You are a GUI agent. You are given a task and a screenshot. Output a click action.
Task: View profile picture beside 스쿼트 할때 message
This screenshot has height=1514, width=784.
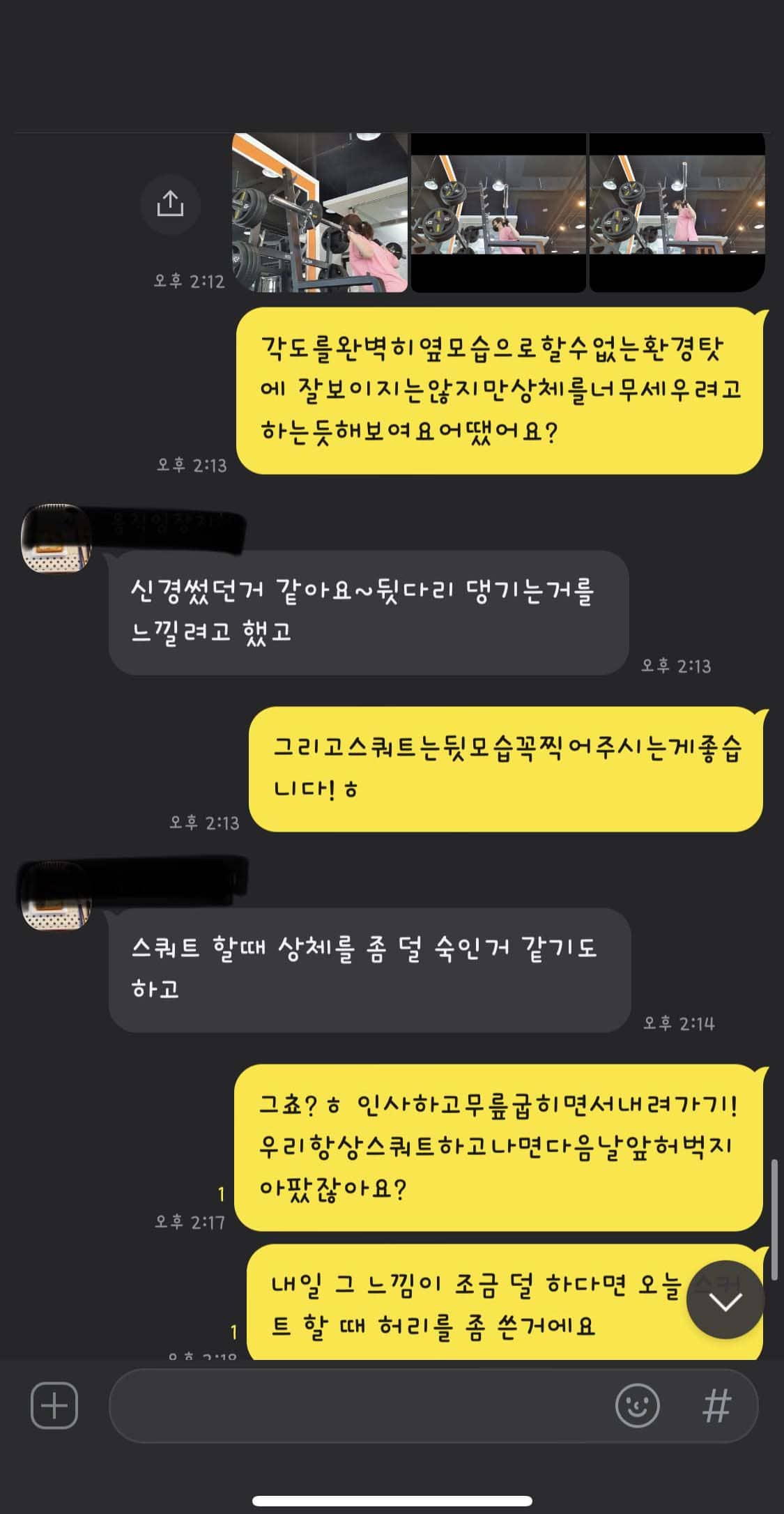coord(57,896)
